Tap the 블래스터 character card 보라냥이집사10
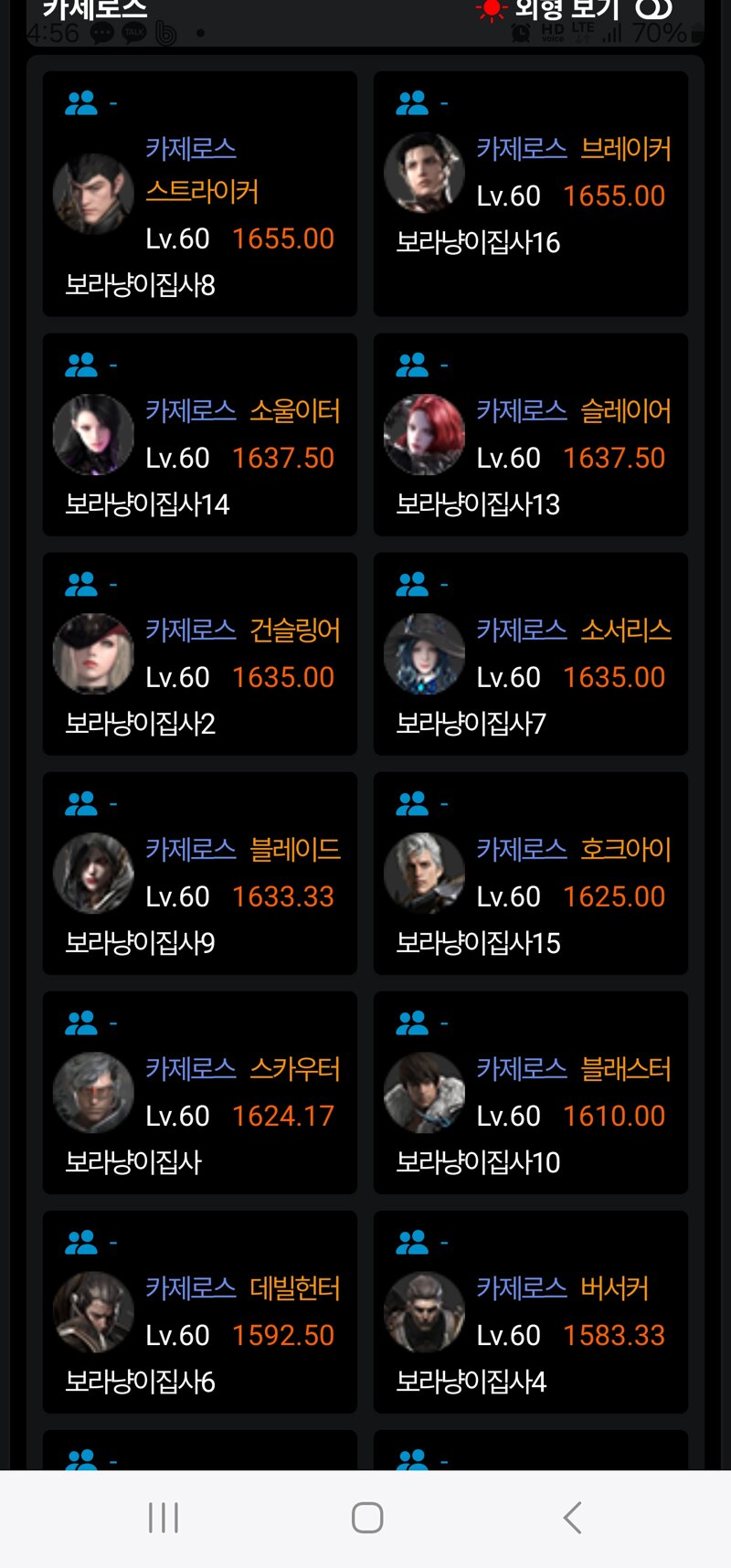The width and height of the screenshot is (731, 1568). click(530, 1093)
